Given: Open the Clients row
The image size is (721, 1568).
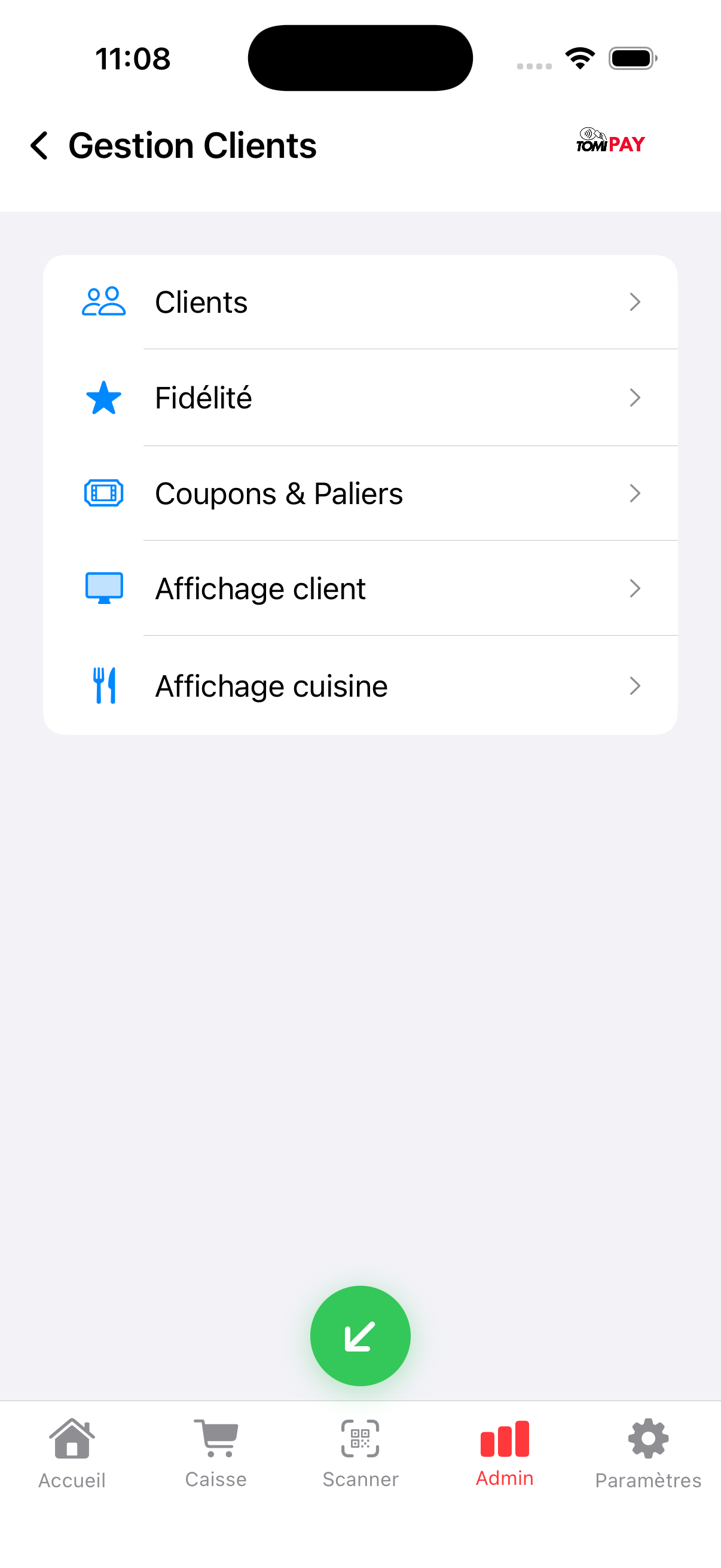Looking at the screenshot, I should [x=360, y=303].
